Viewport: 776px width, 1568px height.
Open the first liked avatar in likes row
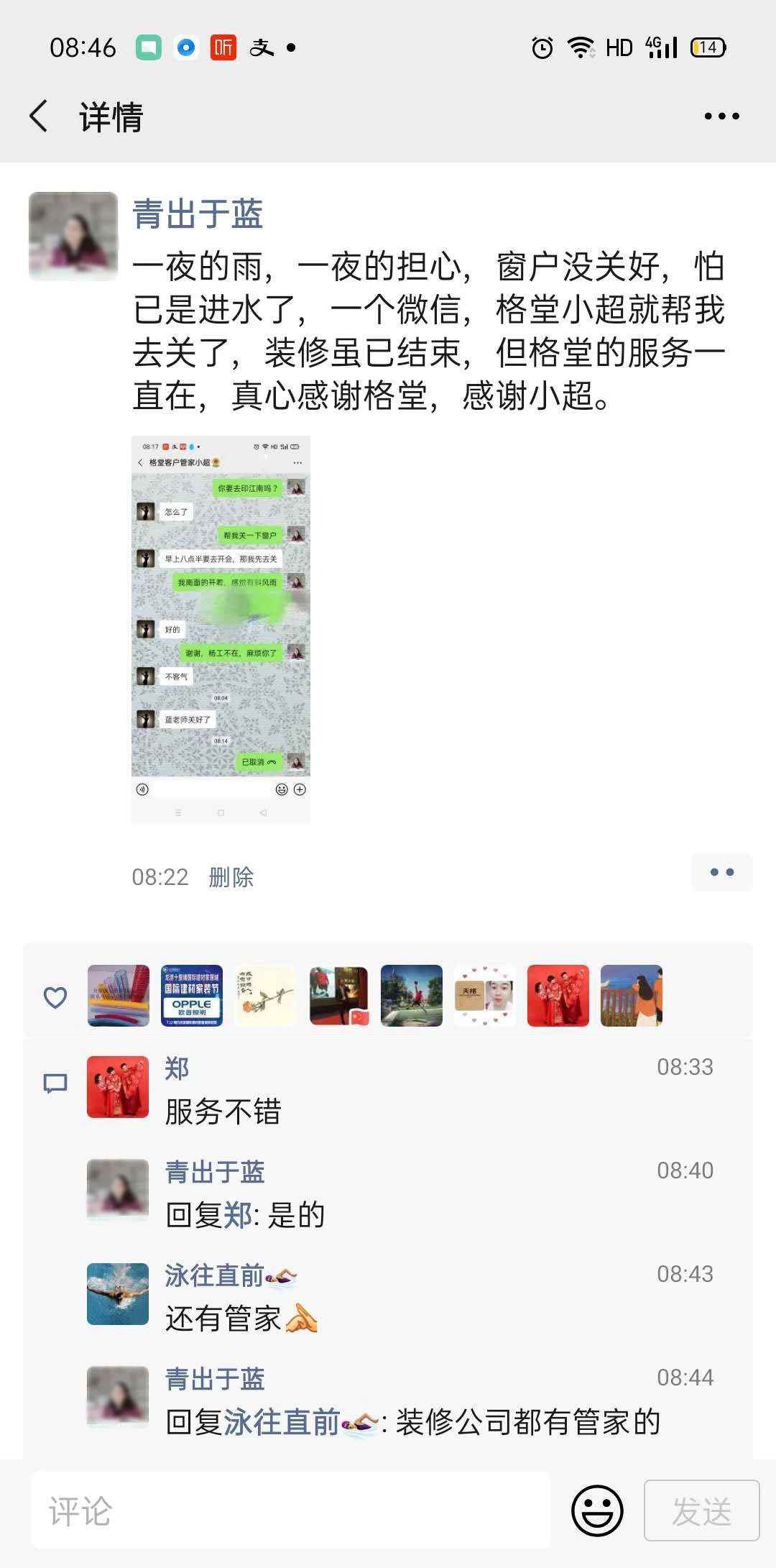tap(118, 995)
